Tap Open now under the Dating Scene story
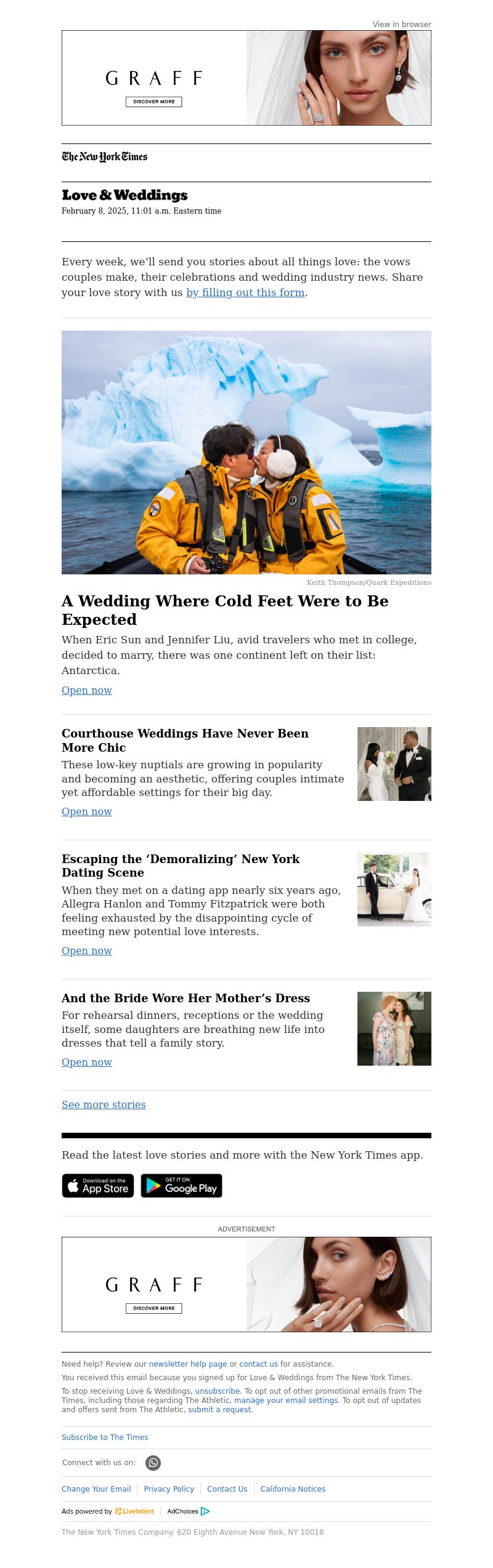The width and height of the screenshot is (493, 1568). pos(87,951)
